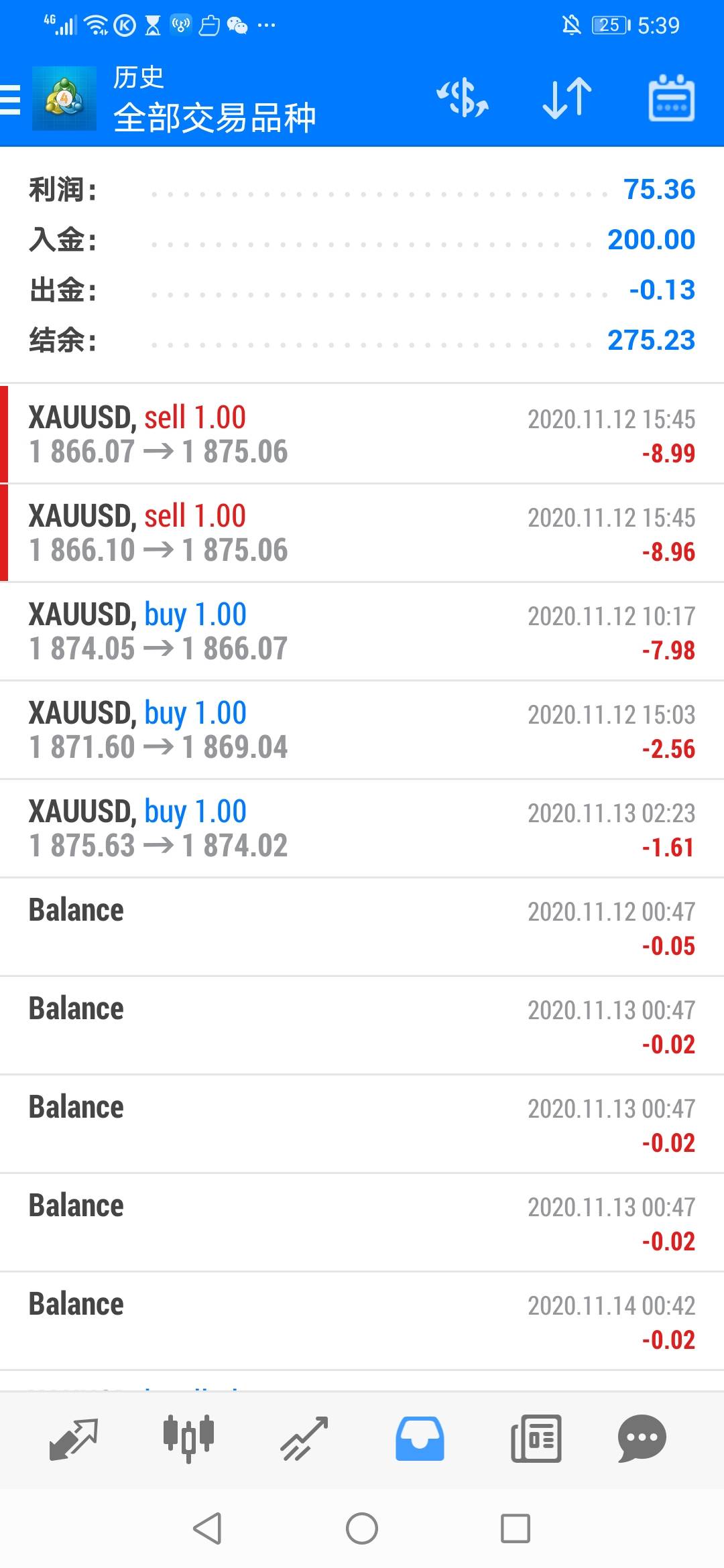Image resolution: width=724 pixels, height=1568 pixels.
Task: Select the Balance entry dated 2020.11.14
Action: coord(362,1321)
